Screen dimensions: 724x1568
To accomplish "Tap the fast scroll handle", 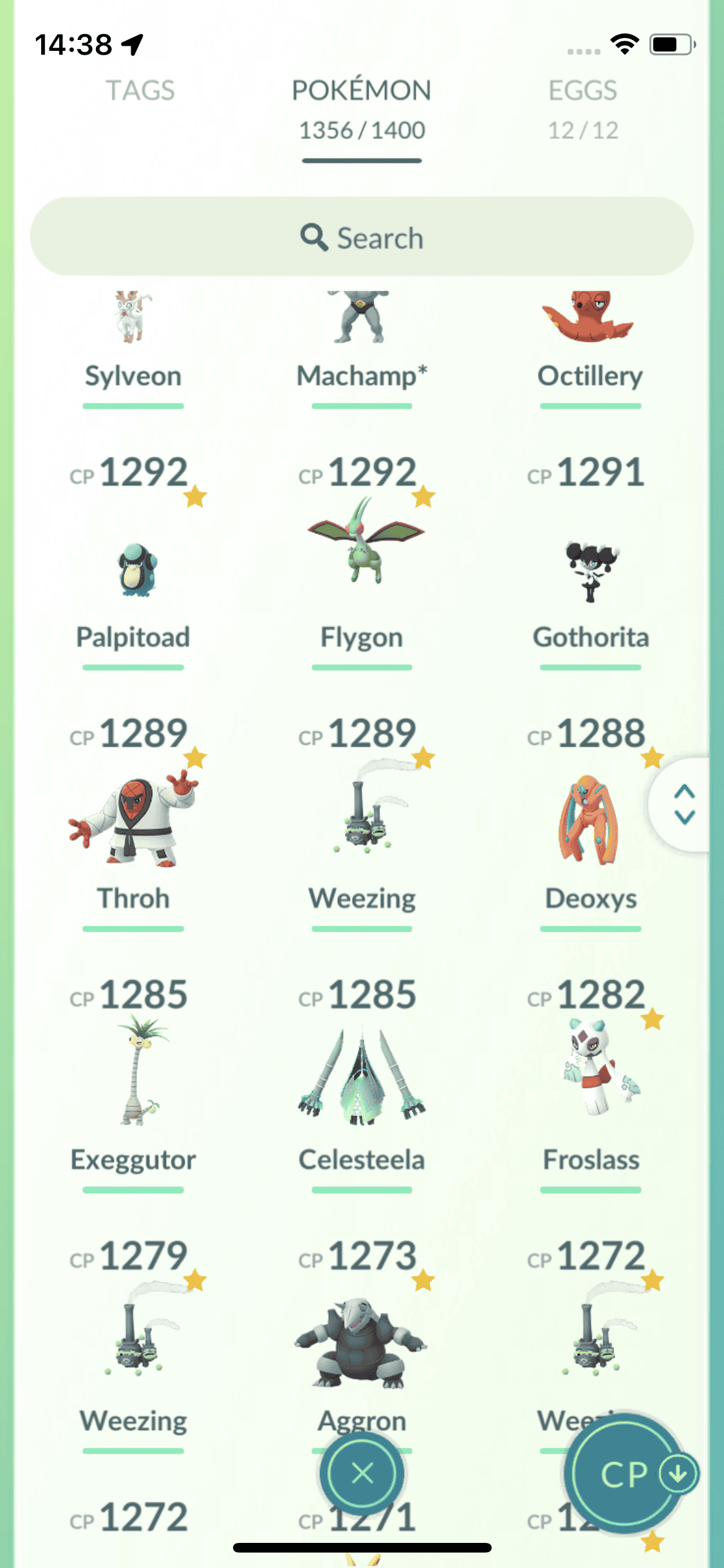I will pos(683,804).
